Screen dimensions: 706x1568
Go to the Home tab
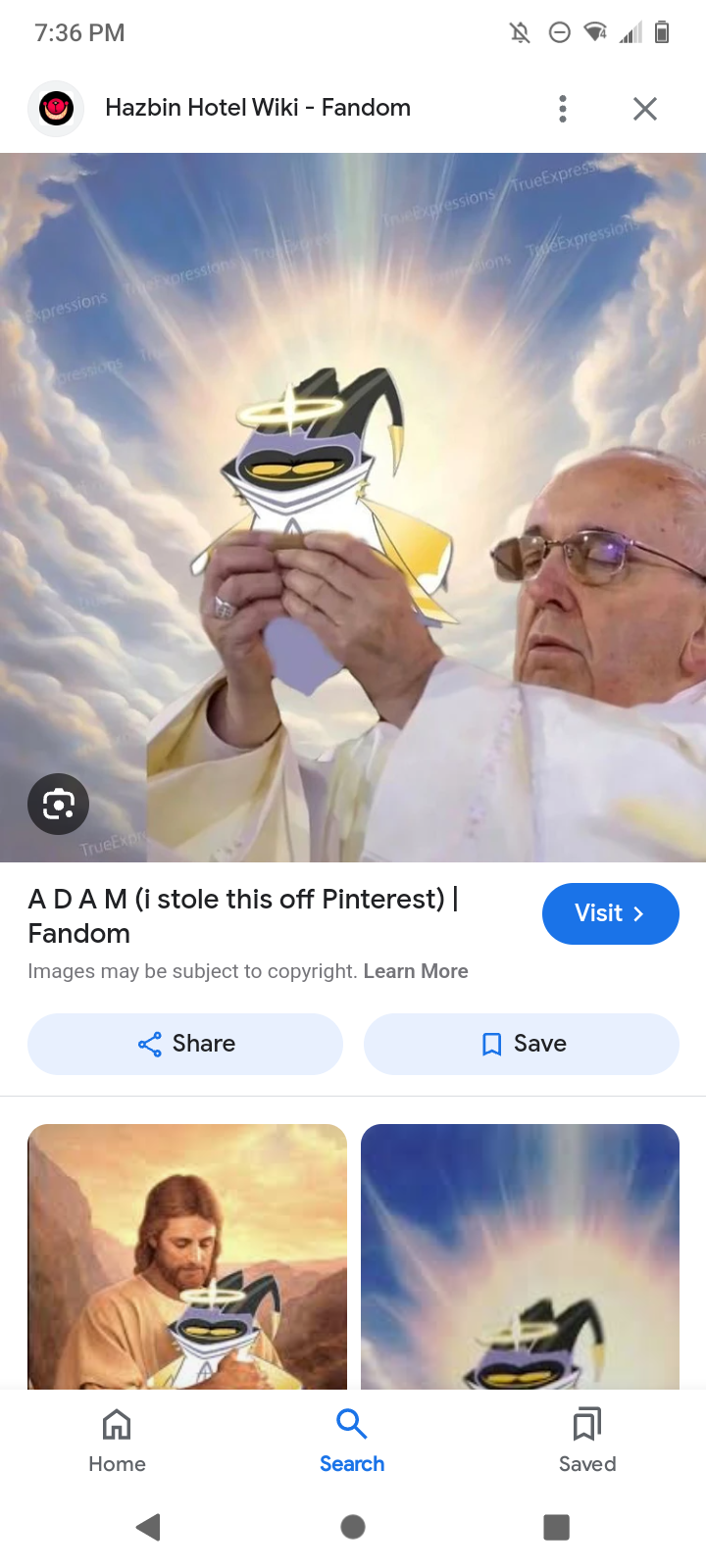[117, 1441]
